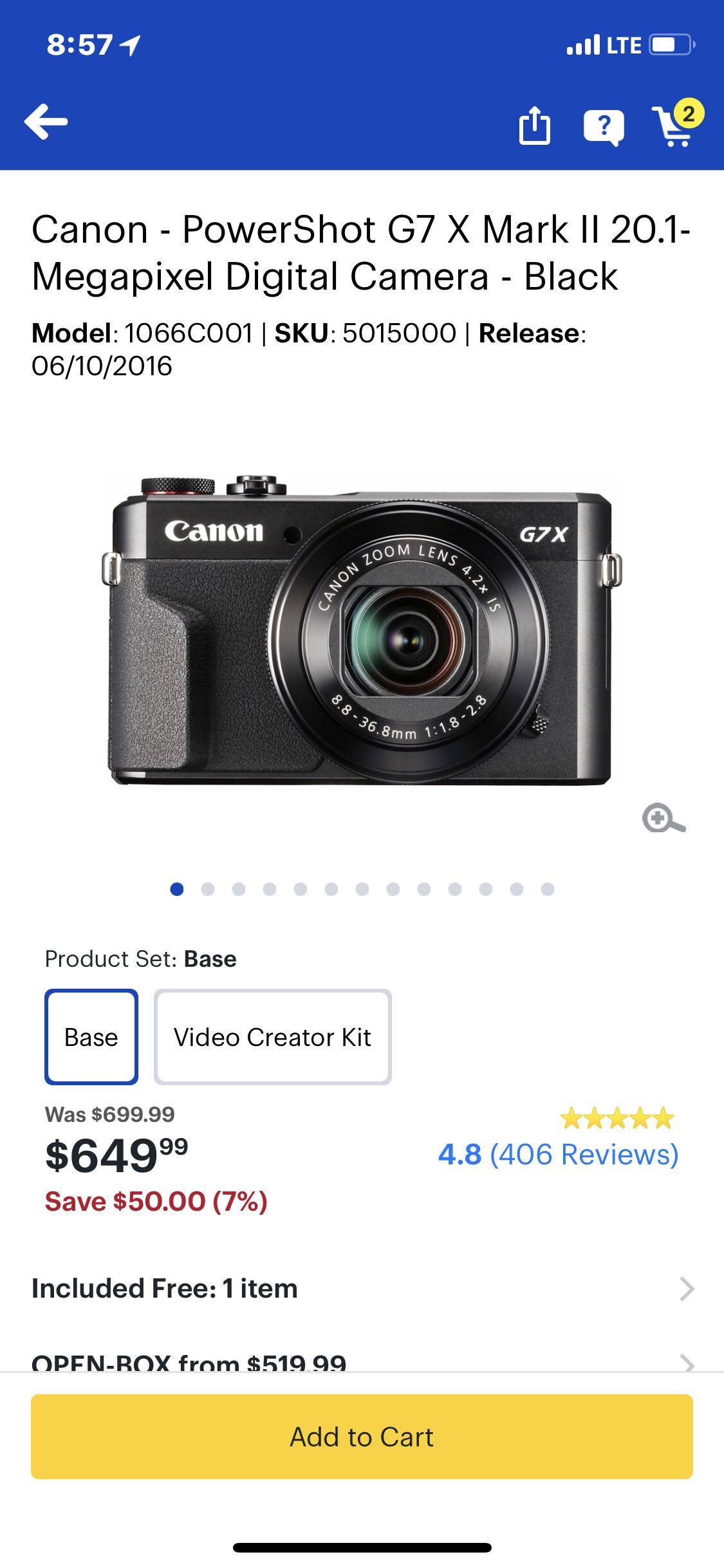The width and height of the screenshot is (724, 1568).
Task: Enlarge the camera image with magnifier
Action: 663,819
